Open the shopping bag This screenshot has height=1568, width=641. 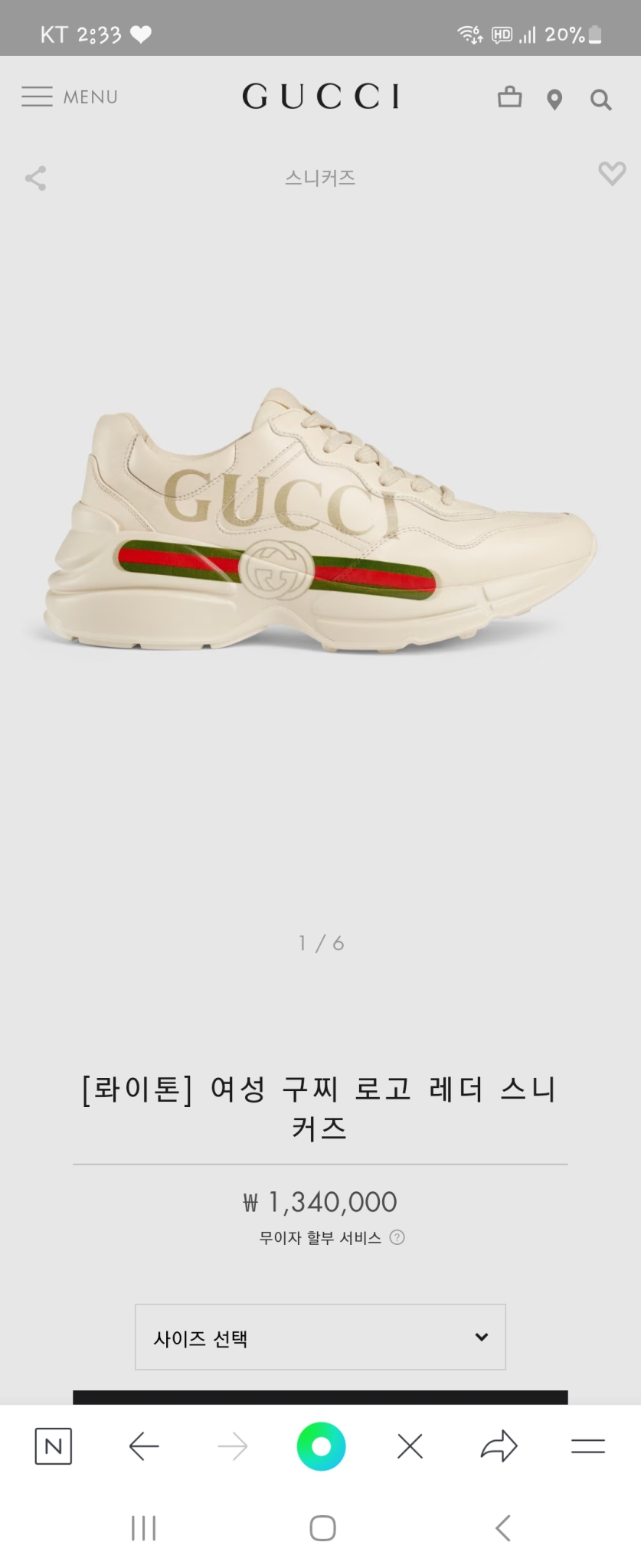tap(509, 97)
